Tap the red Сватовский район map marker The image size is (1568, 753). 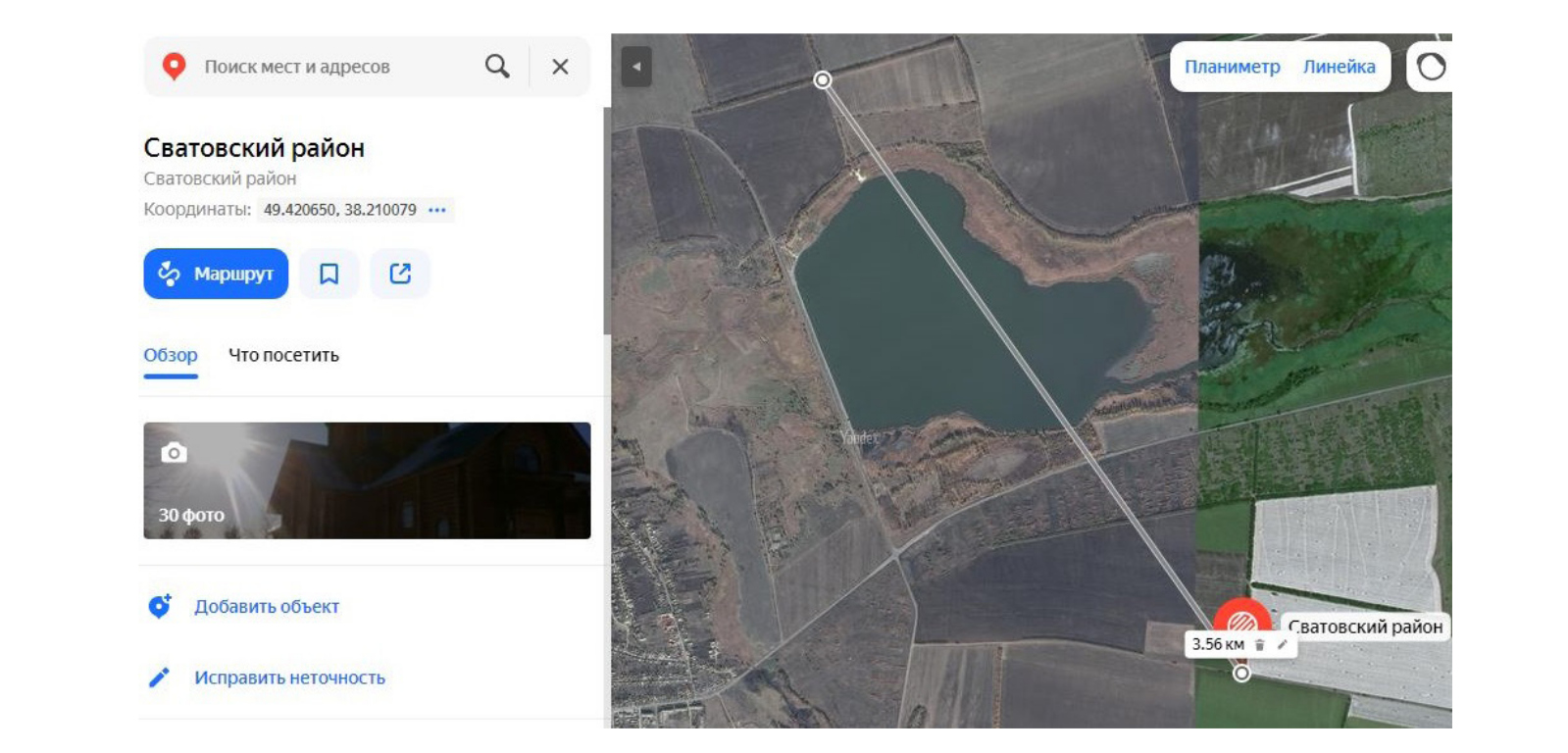pyautogui.click(x=1241, y=620)
